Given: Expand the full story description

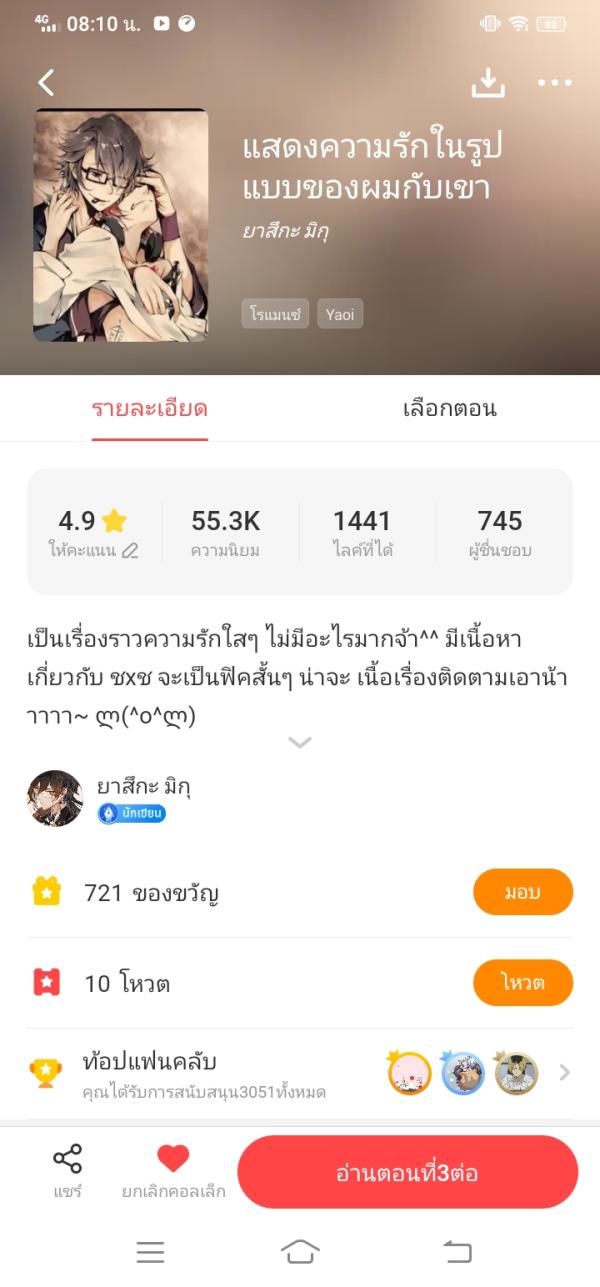Looking at the screenshot, I should pyautogui.click(x=300, y=742).
